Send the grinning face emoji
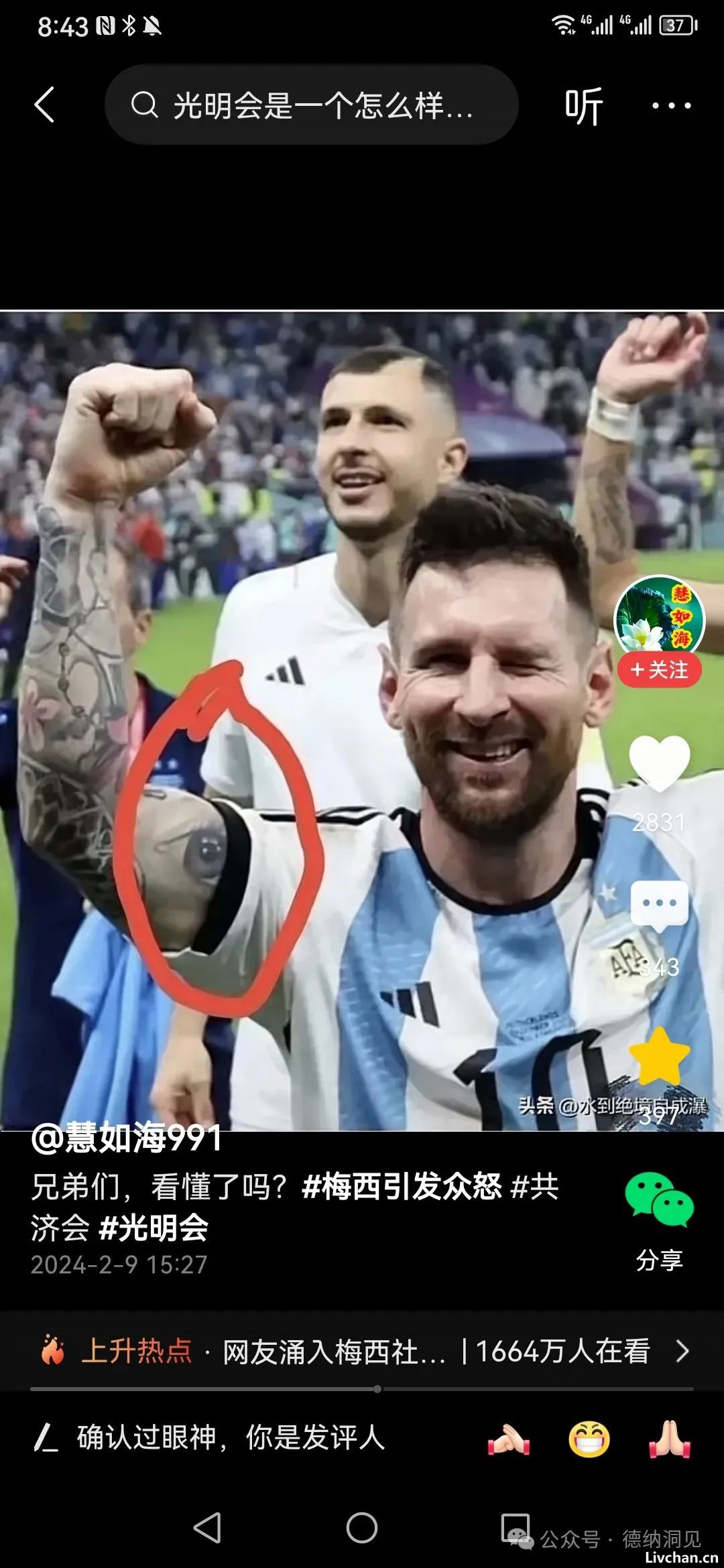Viewport: 724px width, 1568px height. (x=589, y=1439)
